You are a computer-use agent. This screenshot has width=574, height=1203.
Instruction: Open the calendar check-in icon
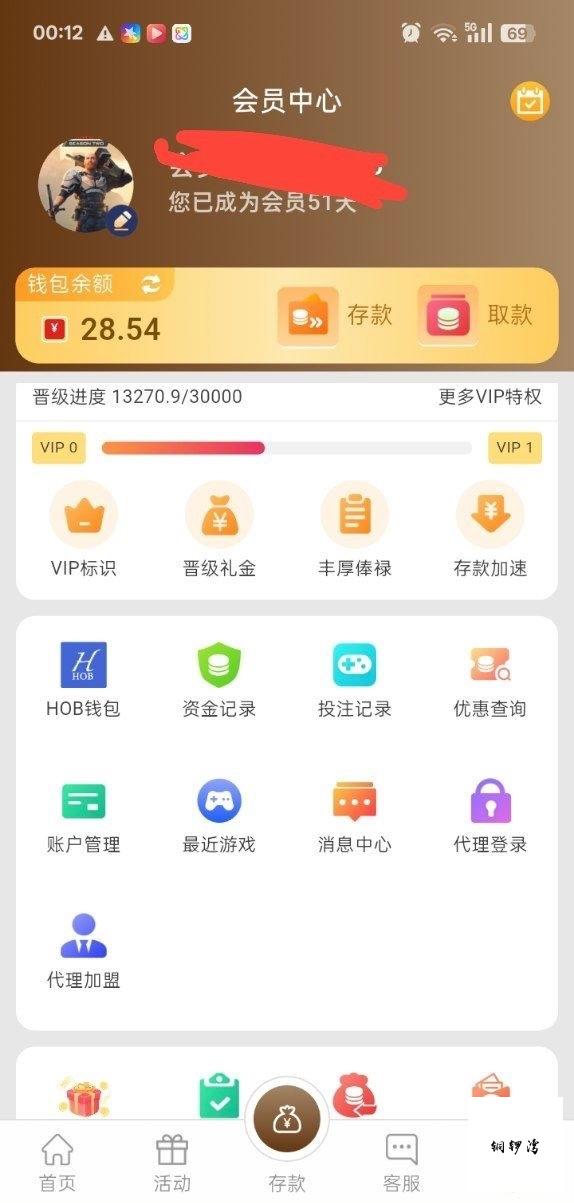(530, 101)
